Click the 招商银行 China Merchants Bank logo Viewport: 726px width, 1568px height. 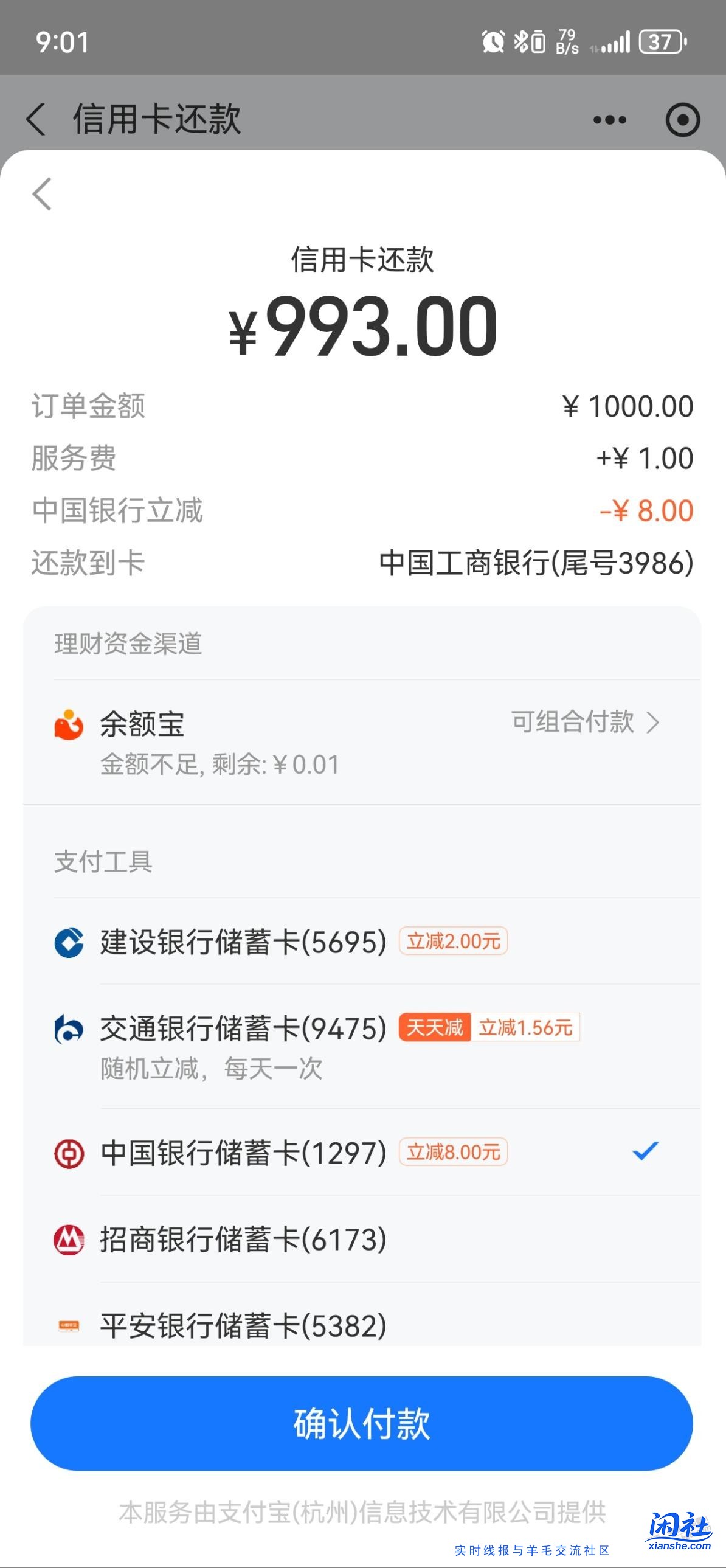click(69, 1240)
